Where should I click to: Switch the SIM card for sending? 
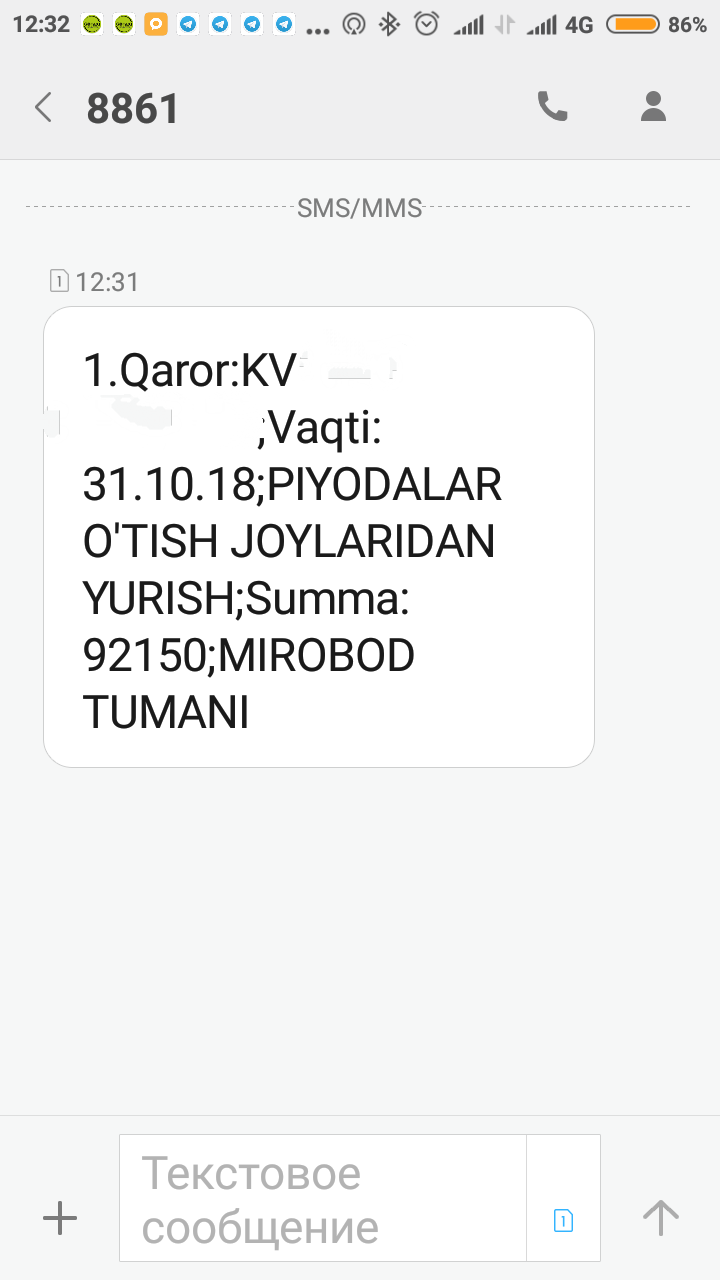point(564,1219)
